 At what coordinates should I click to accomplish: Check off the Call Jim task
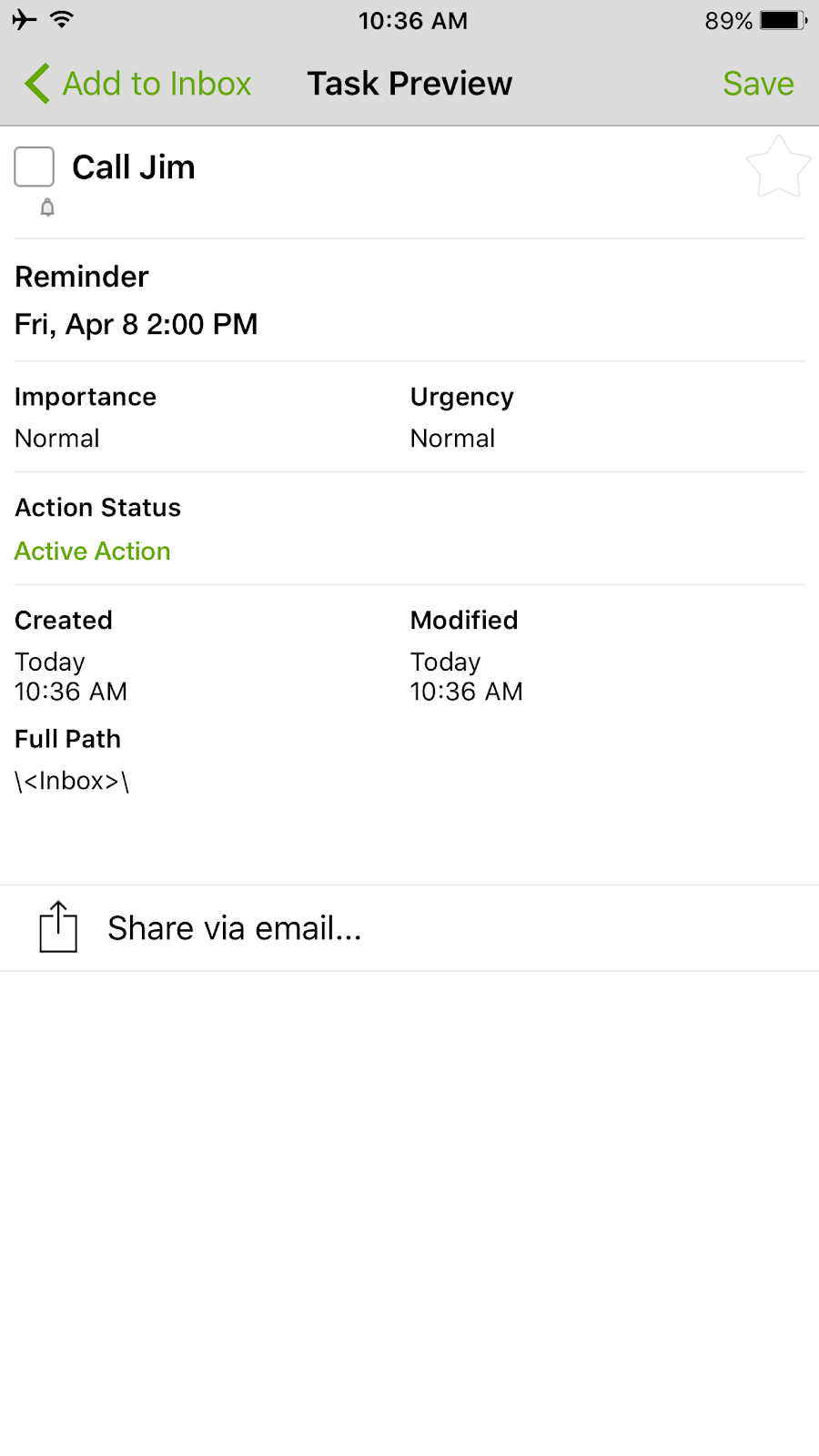35,167
